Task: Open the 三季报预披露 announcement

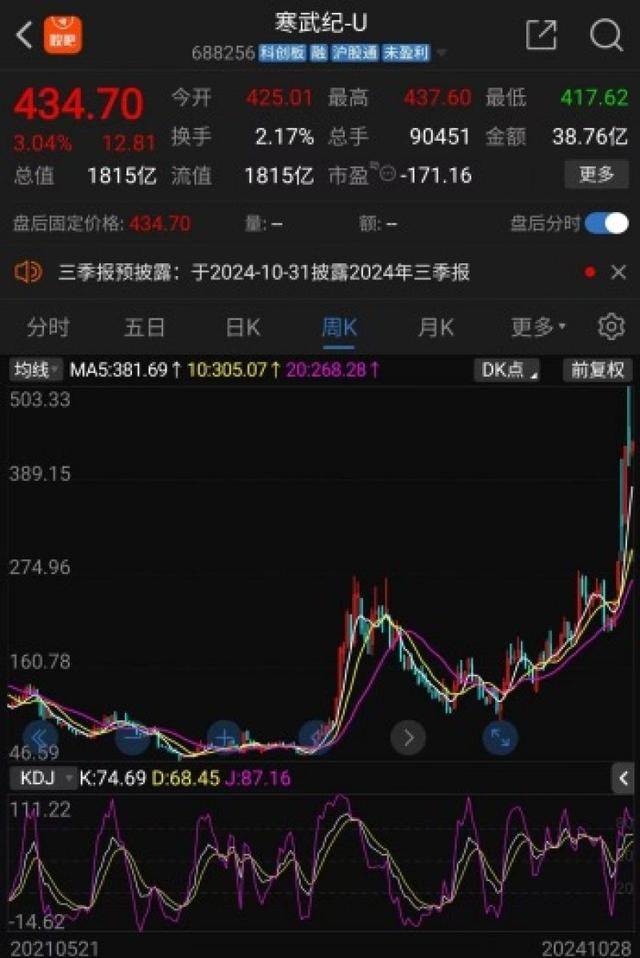Action: click(264, 272)
